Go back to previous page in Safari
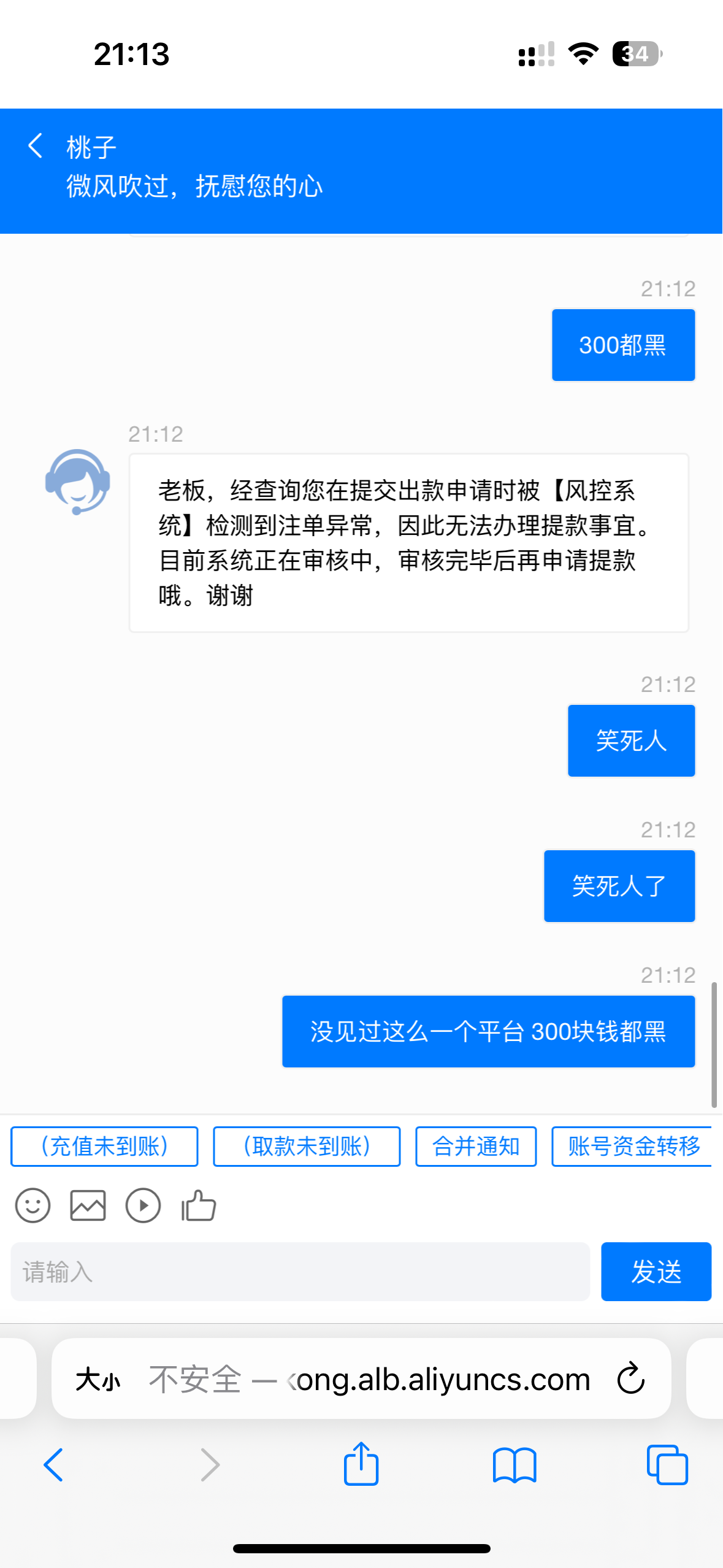This screenshot has height=1568, width=723. click(54, 1466)
